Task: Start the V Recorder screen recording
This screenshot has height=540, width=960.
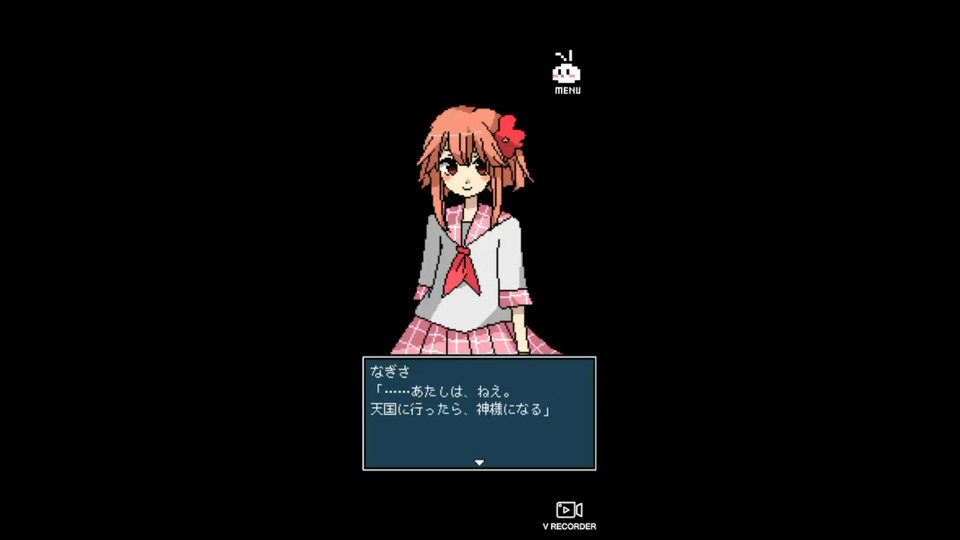Action: click(x=569, y=512)
